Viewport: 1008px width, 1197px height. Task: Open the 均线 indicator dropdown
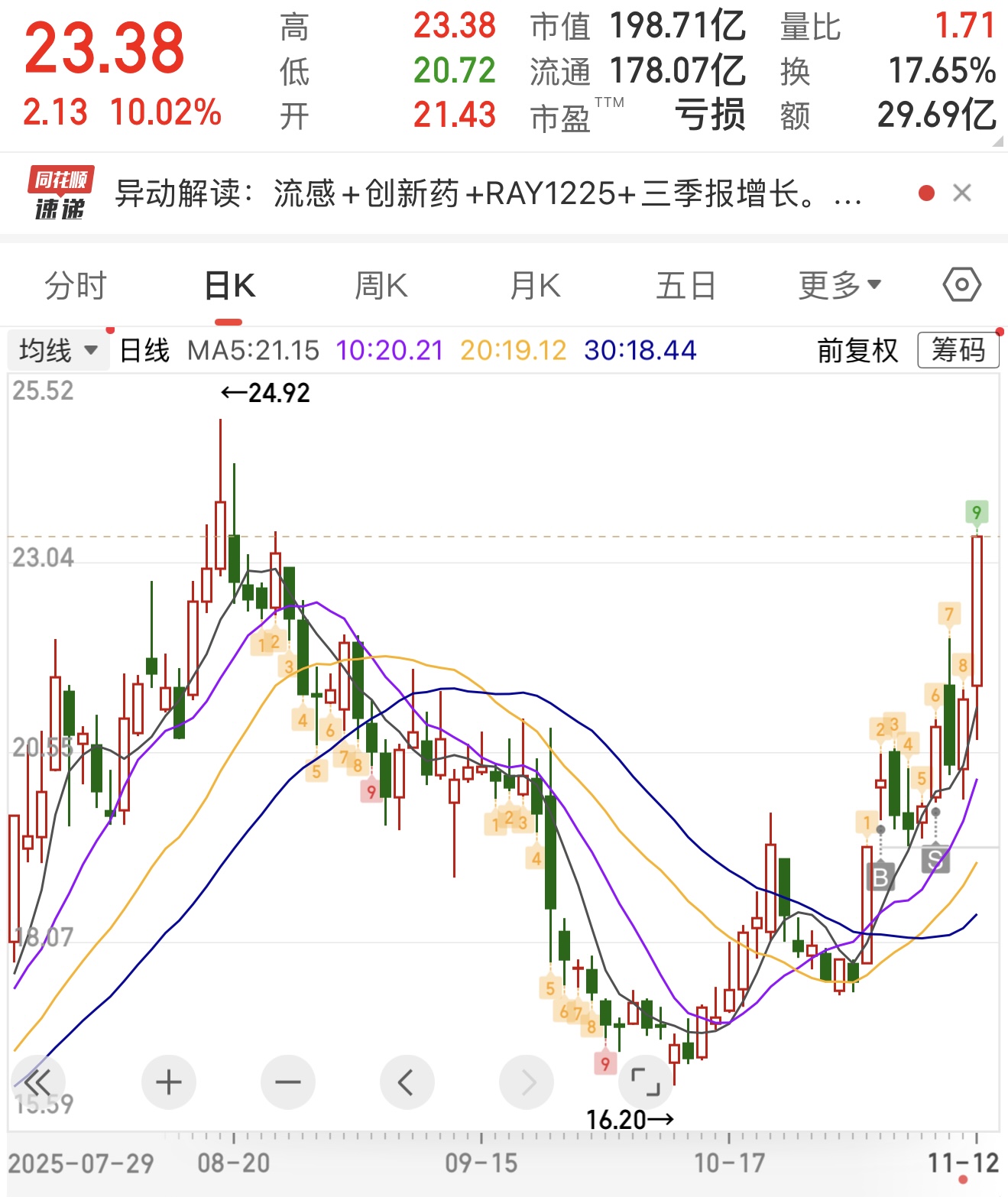tap(58, 351)
